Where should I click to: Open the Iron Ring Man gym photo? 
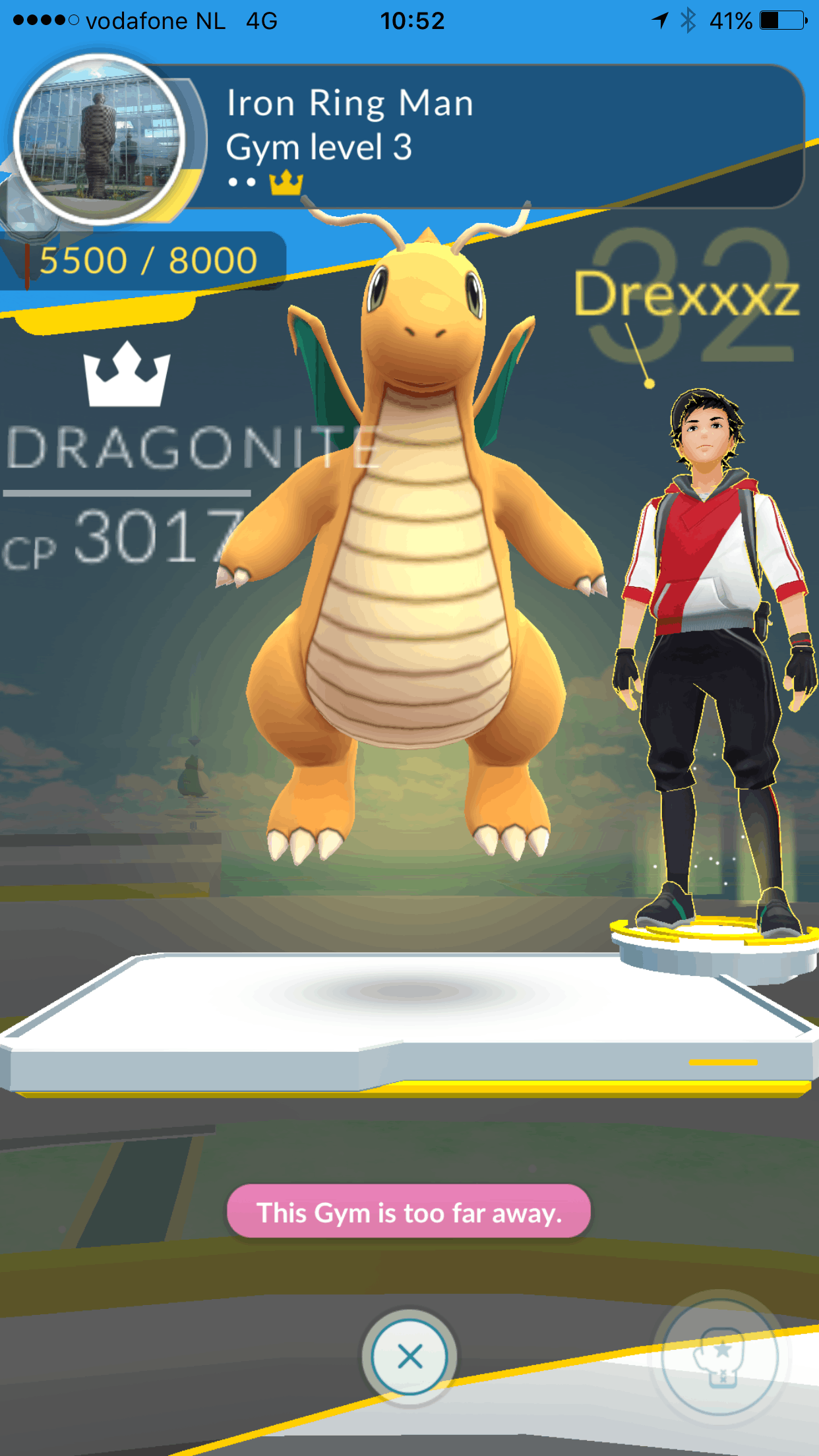pyautogui.click(x=99, y=139)
